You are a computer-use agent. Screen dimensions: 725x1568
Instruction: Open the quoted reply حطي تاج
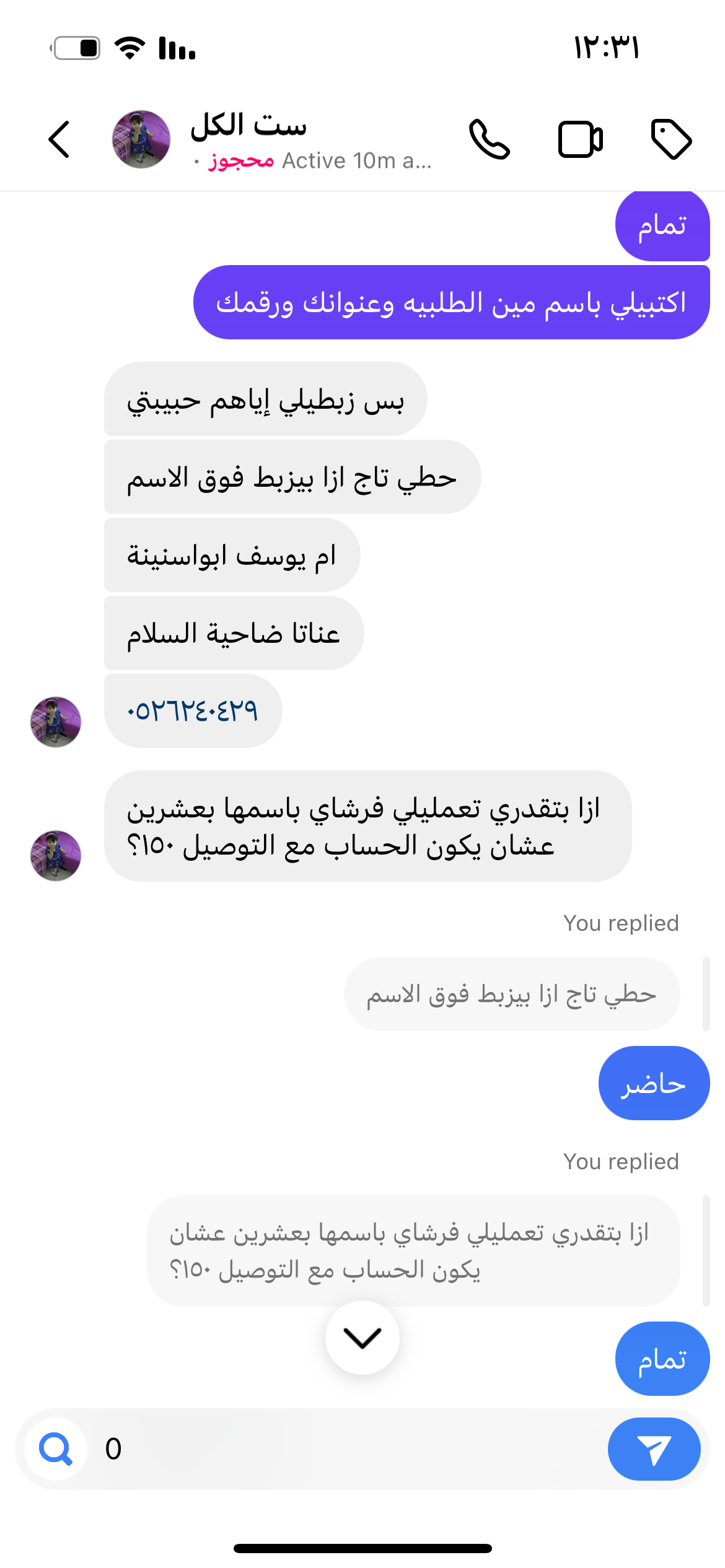coord(511,994)
